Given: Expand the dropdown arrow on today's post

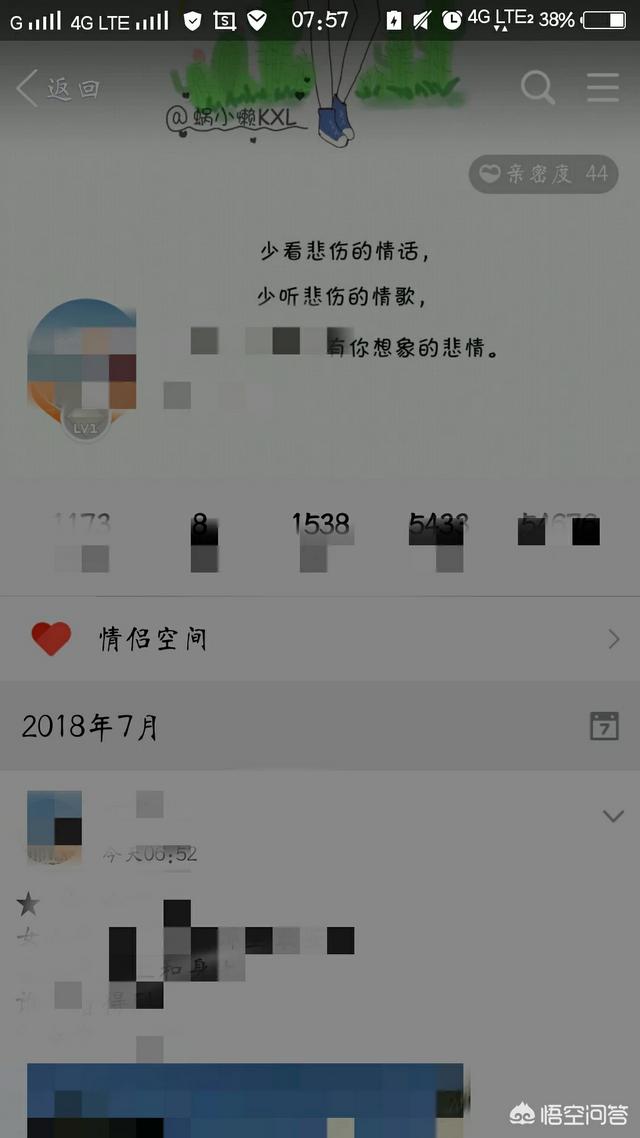Looking at the screenshot, I should pos(613,816).
